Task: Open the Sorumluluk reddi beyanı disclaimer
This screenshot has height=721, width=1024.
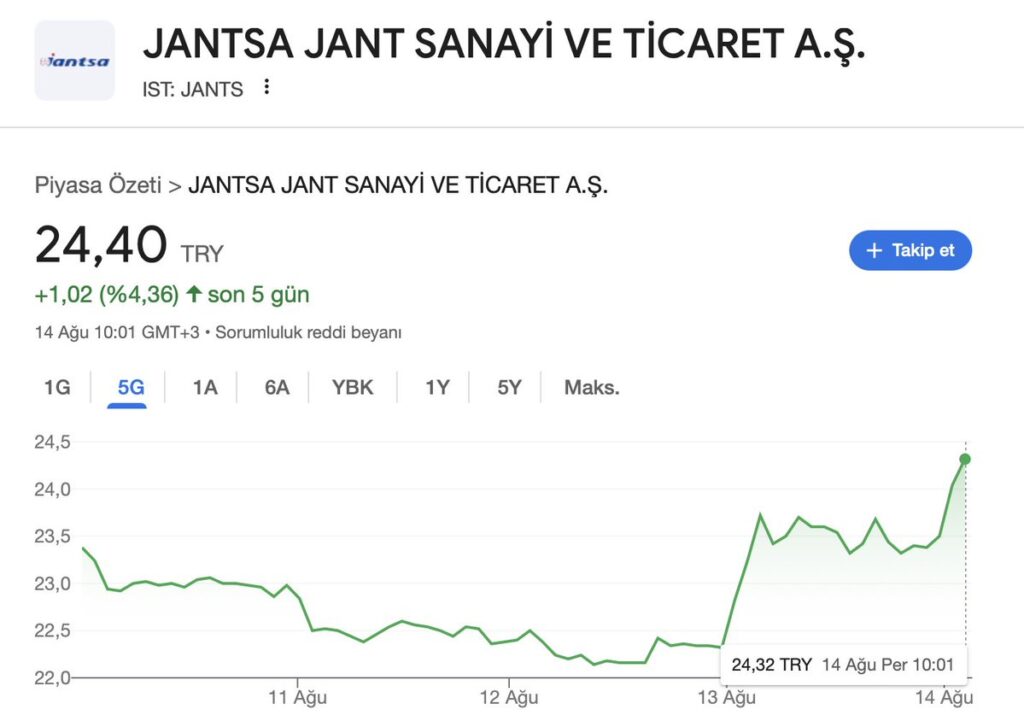Action: tap(309, 332)
